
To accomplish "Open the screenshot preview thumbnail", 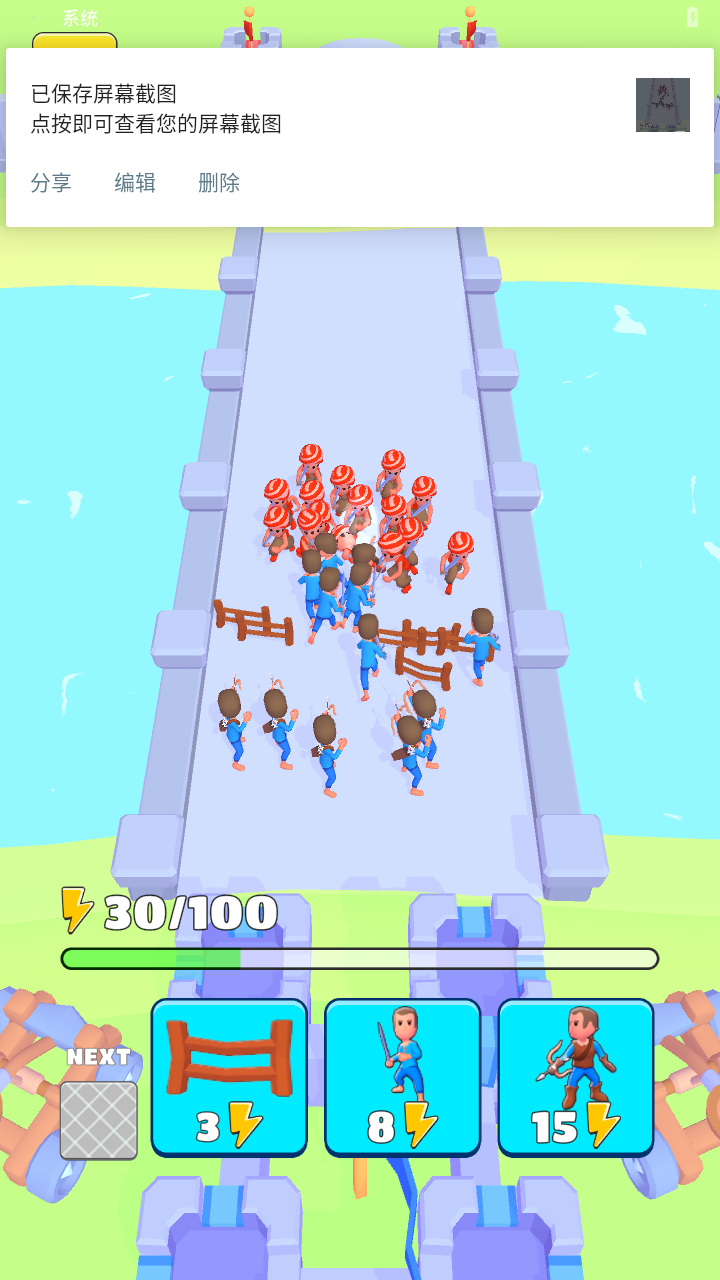I will tap(662, 105).
